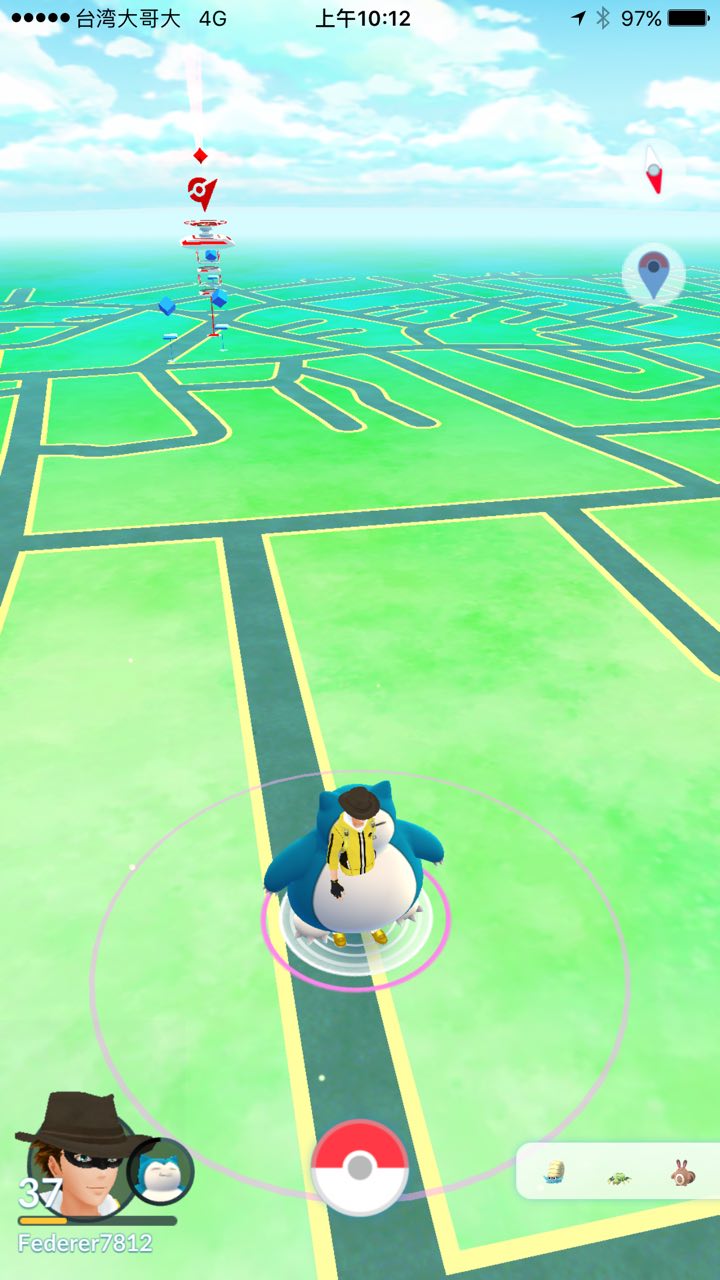This screenshot has width=720, height=1280.
Task: Open the Snorlax buddy icon
Action: pos(160,1171)
